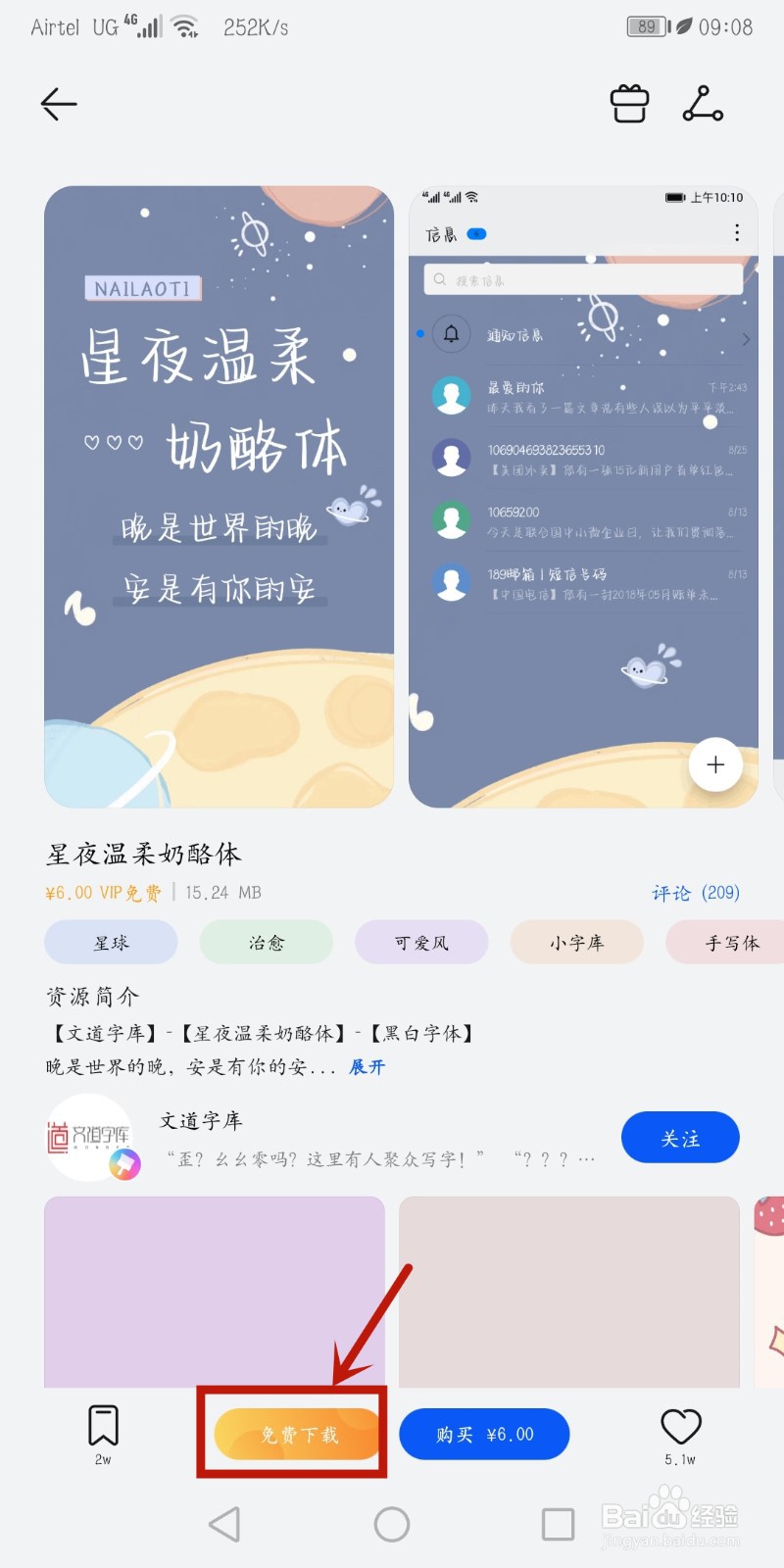Open the first font preview screenshot

218,495
